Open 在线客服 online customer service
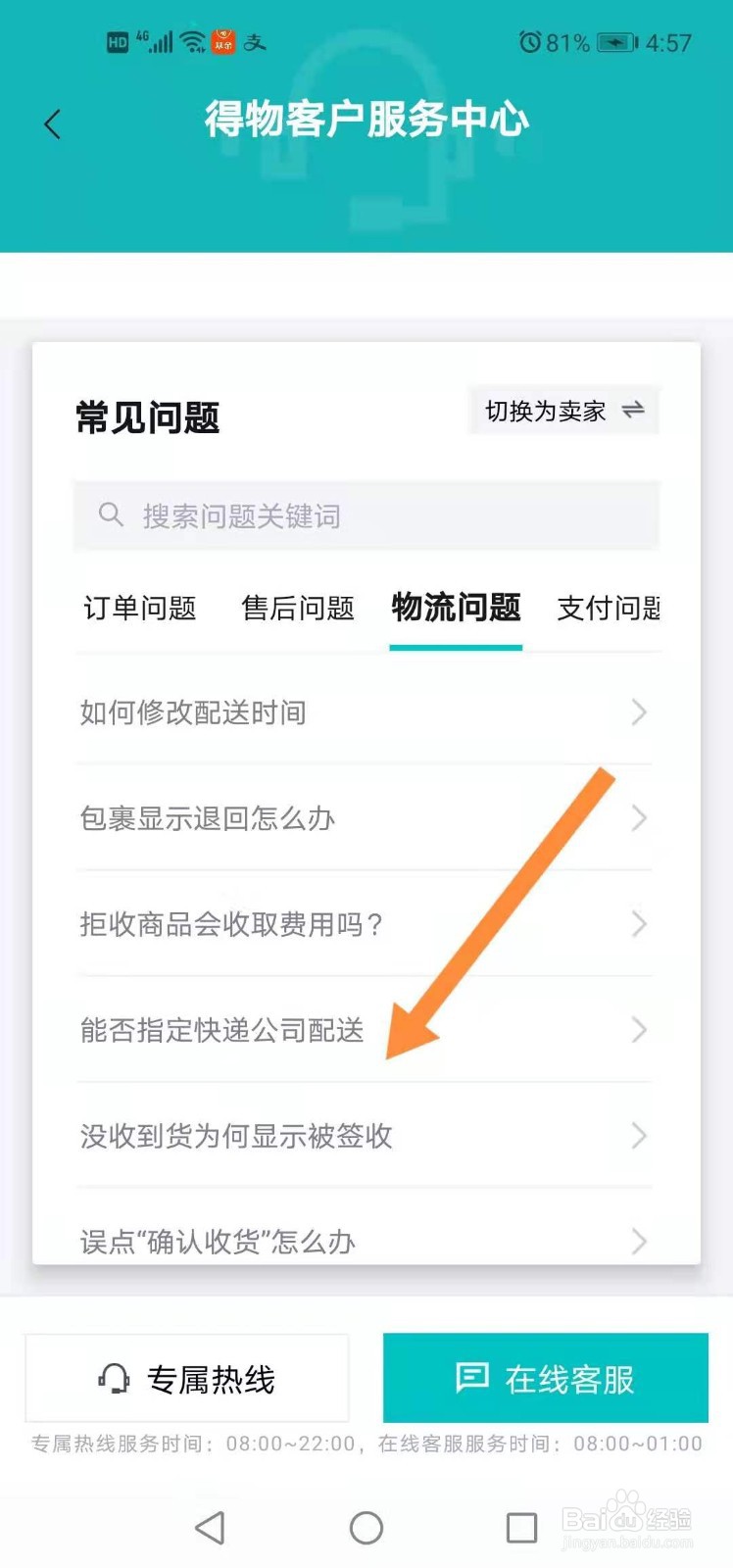 pos(544,1378)
